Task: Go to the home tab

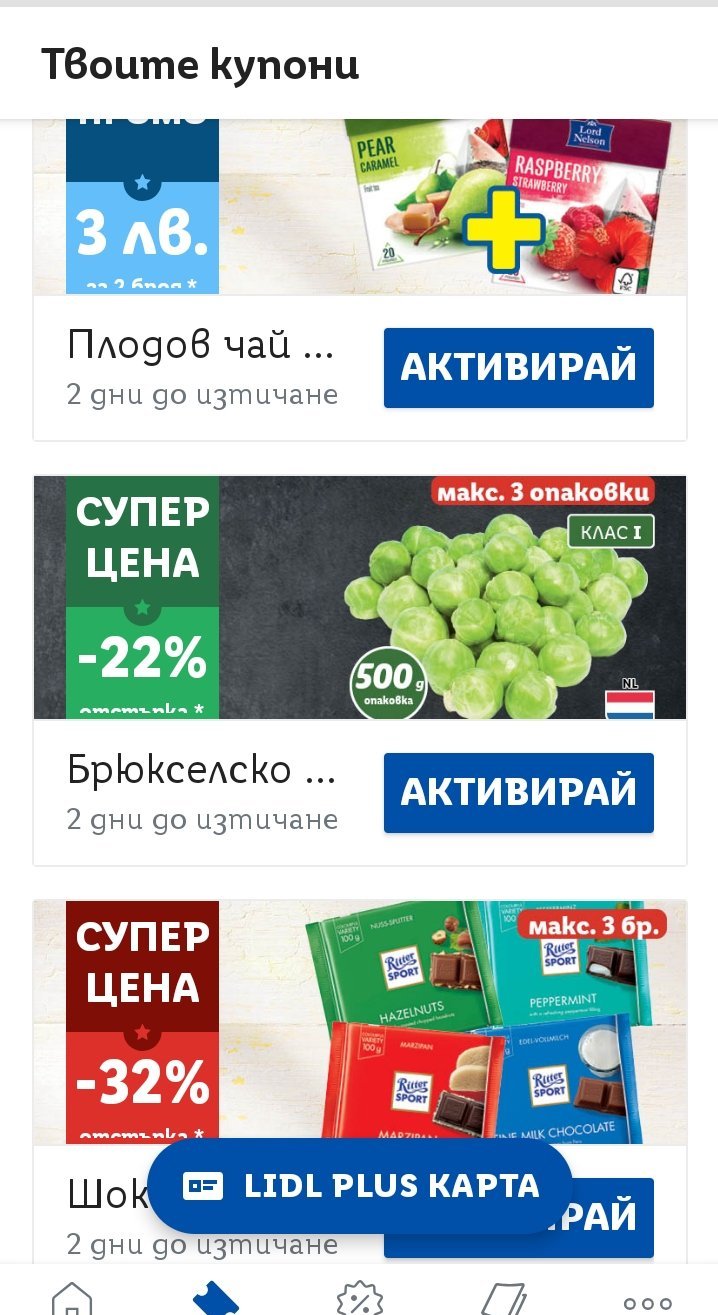Action: coord(72,1297)
